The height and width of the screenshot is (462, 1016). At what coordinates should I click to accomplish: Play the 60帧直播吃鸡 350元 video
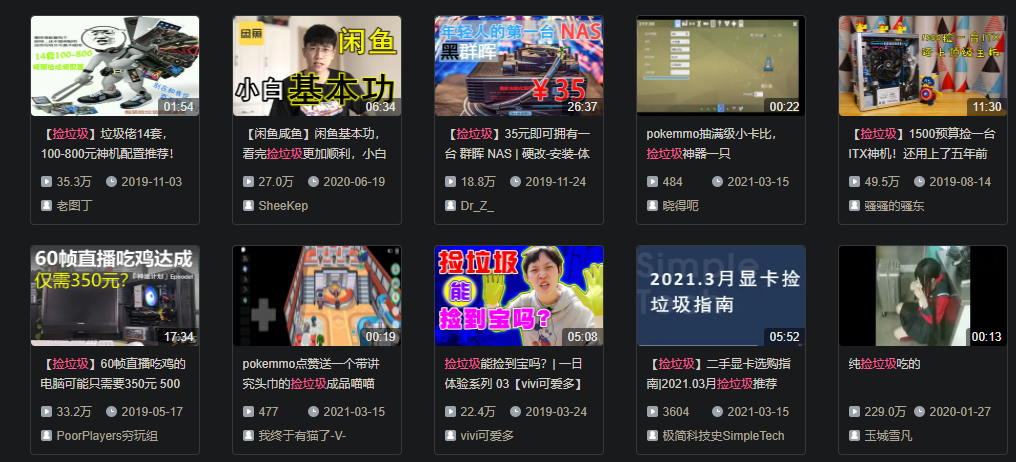114,296
